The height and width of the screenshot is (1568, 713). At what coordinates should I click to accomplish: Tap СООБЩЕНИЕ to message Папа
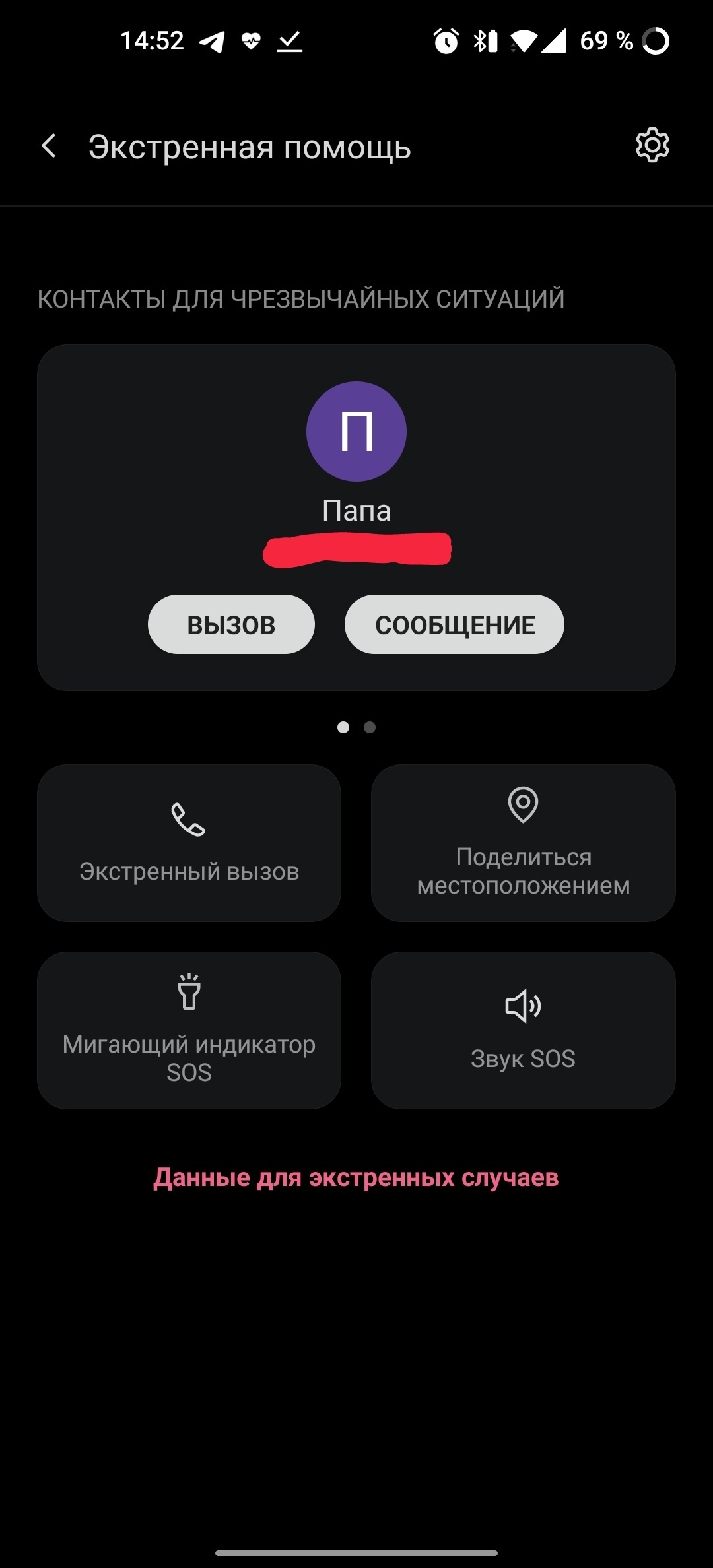[454, 624]
